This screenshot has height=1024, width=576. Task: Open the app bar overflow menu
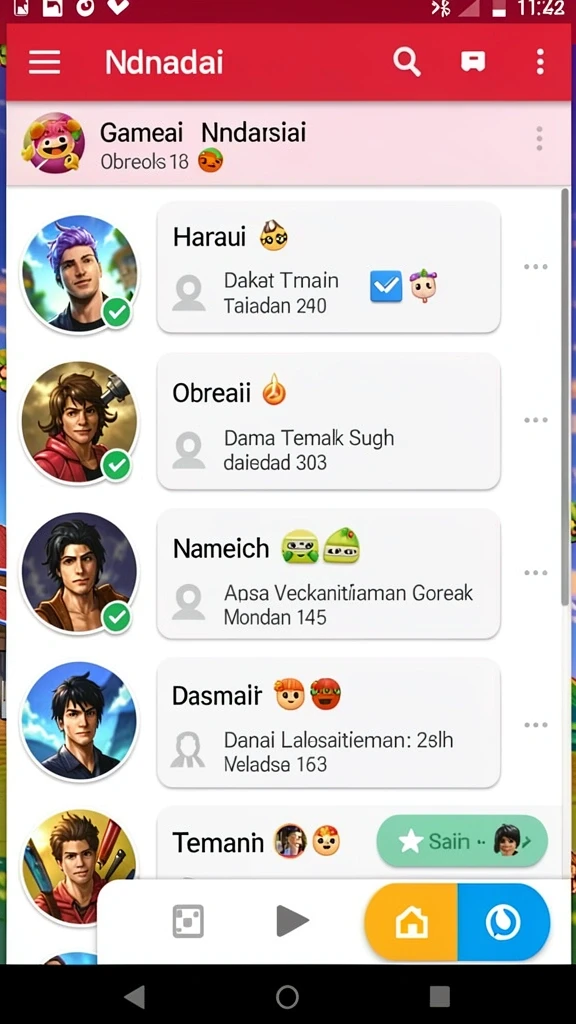[539, 62]
